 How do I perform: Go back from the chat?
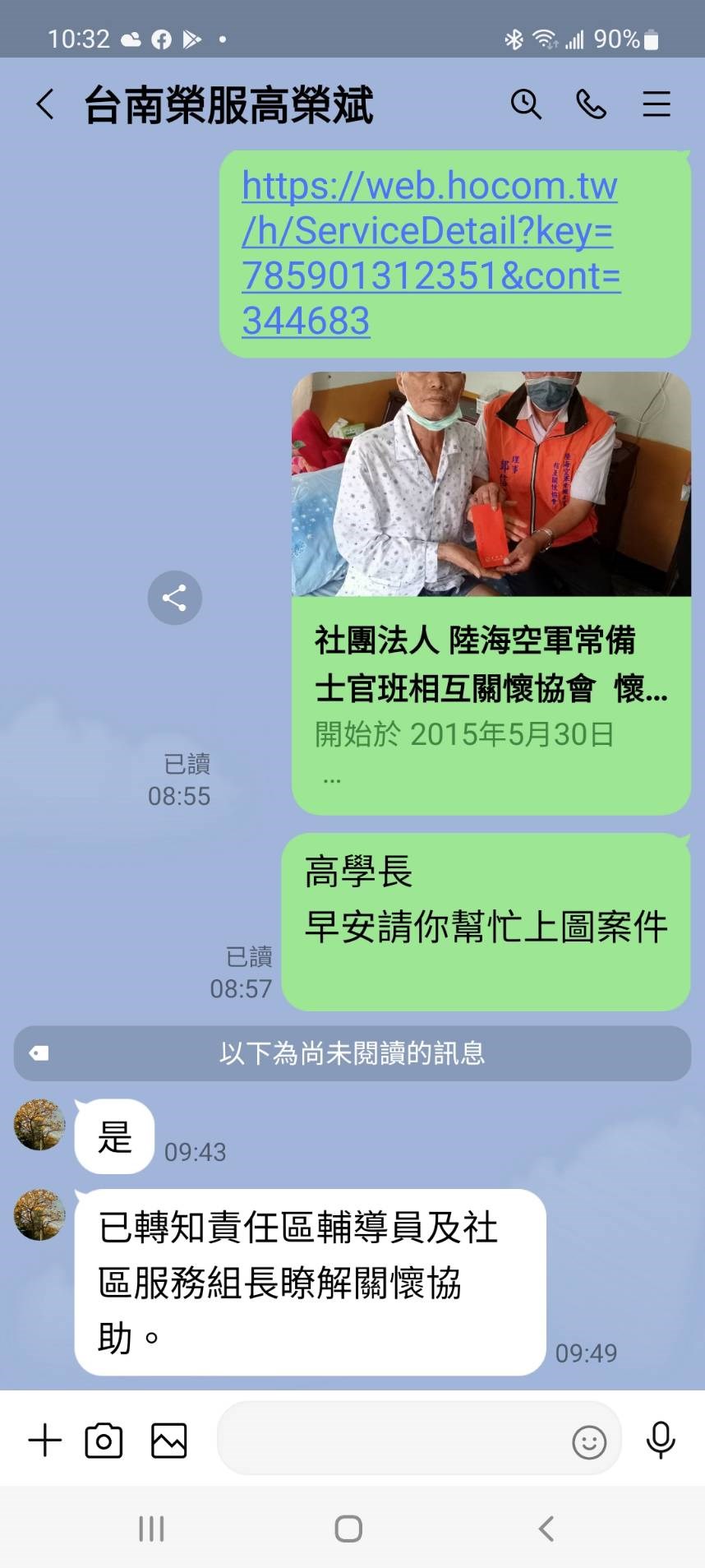[45, 104]
